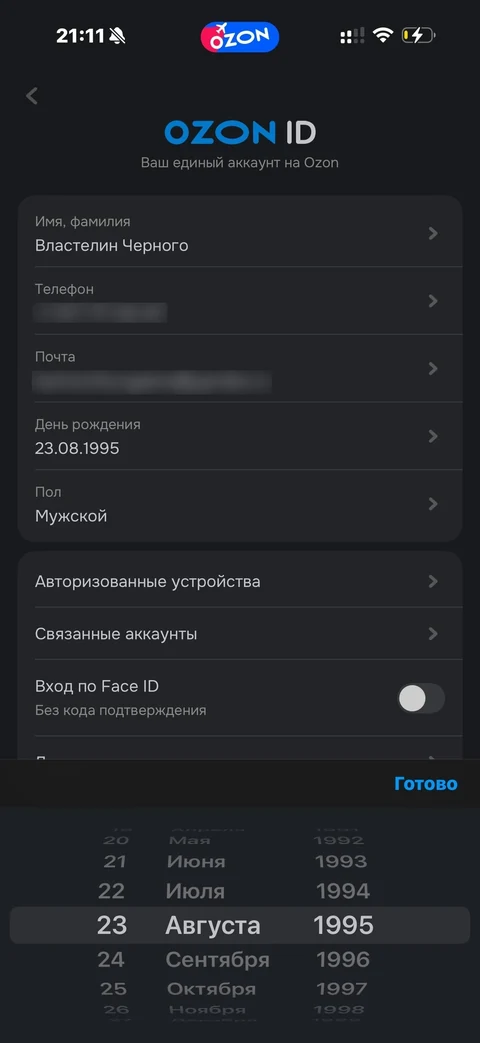The width and height of the screenshot is (480, 1043).
Task: Select year 1996 in the picker
Action: pos(342,959)
